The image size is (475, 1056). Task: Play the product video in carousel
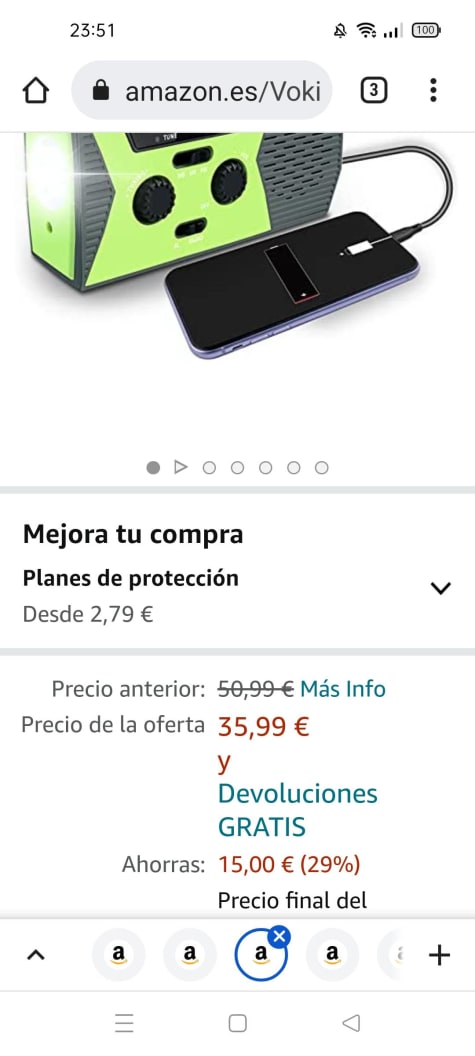(x=180, y=467)
